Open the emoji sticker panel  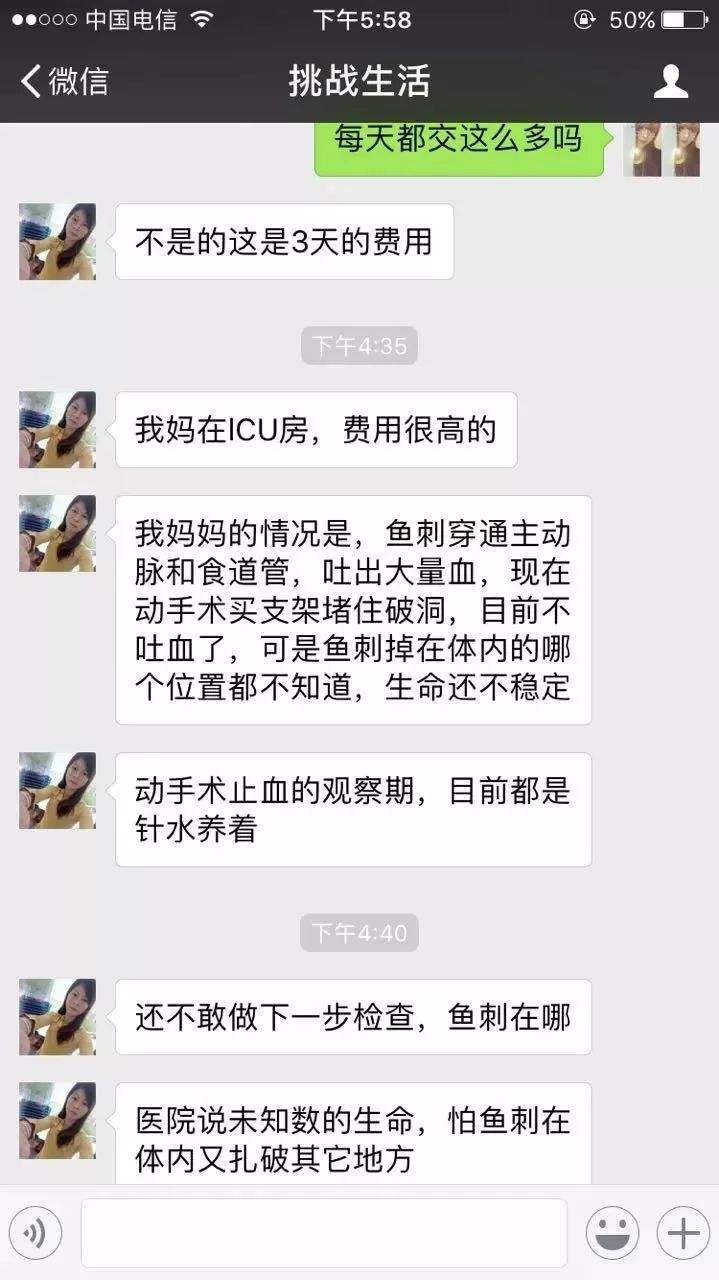[x=612, y=1233]
